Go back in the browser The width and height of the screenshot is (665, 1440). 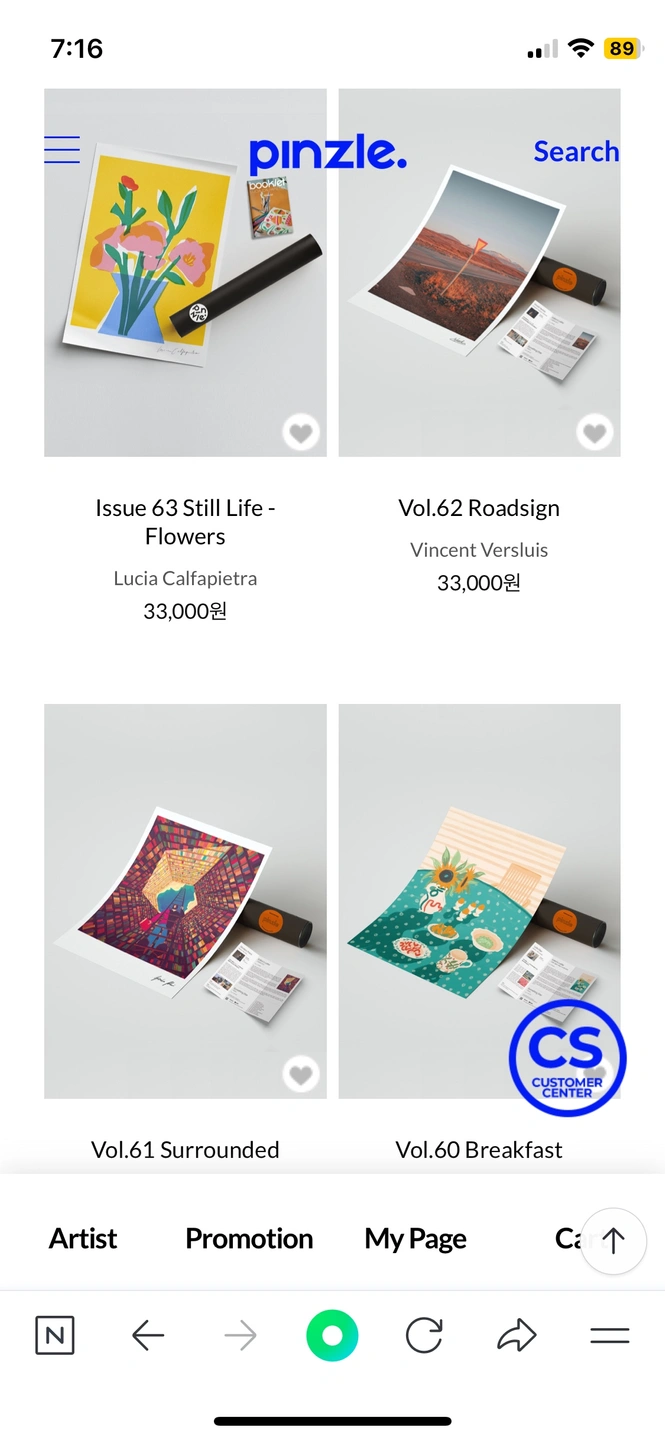pos(148,1336)
